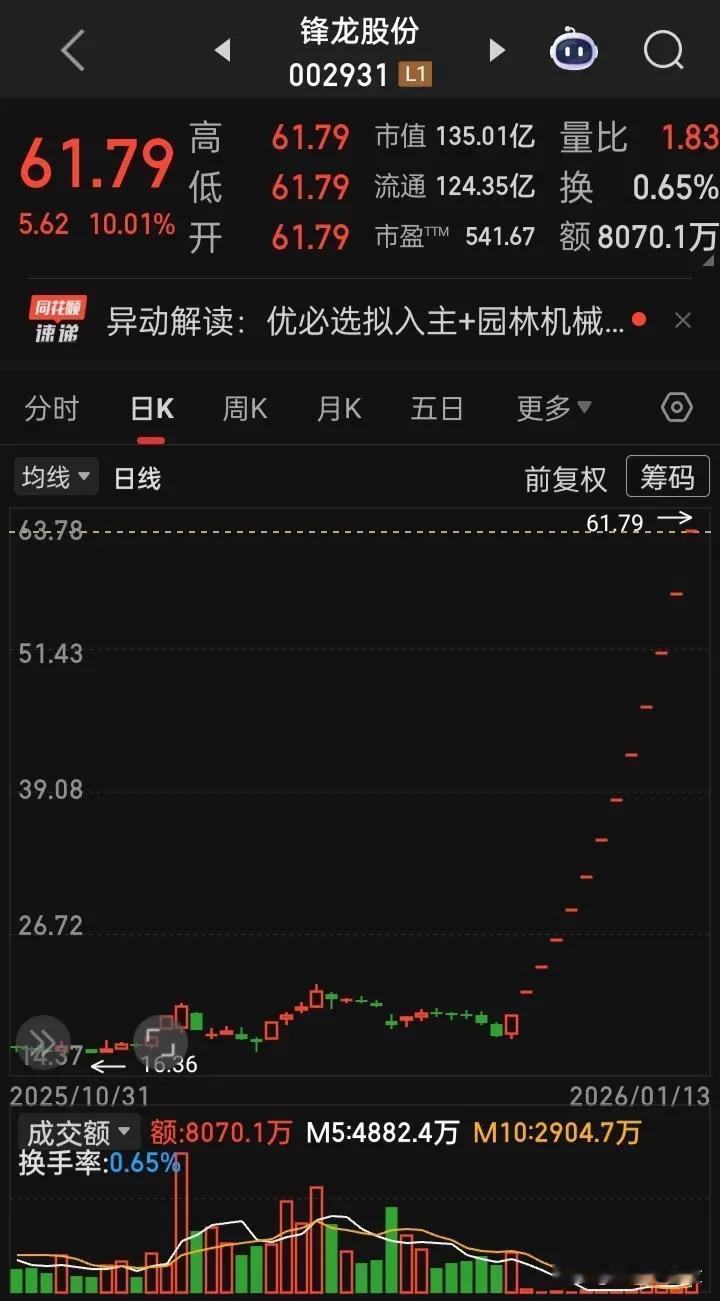
Task: Open the stock search magnifier
Action: (661, 51)
